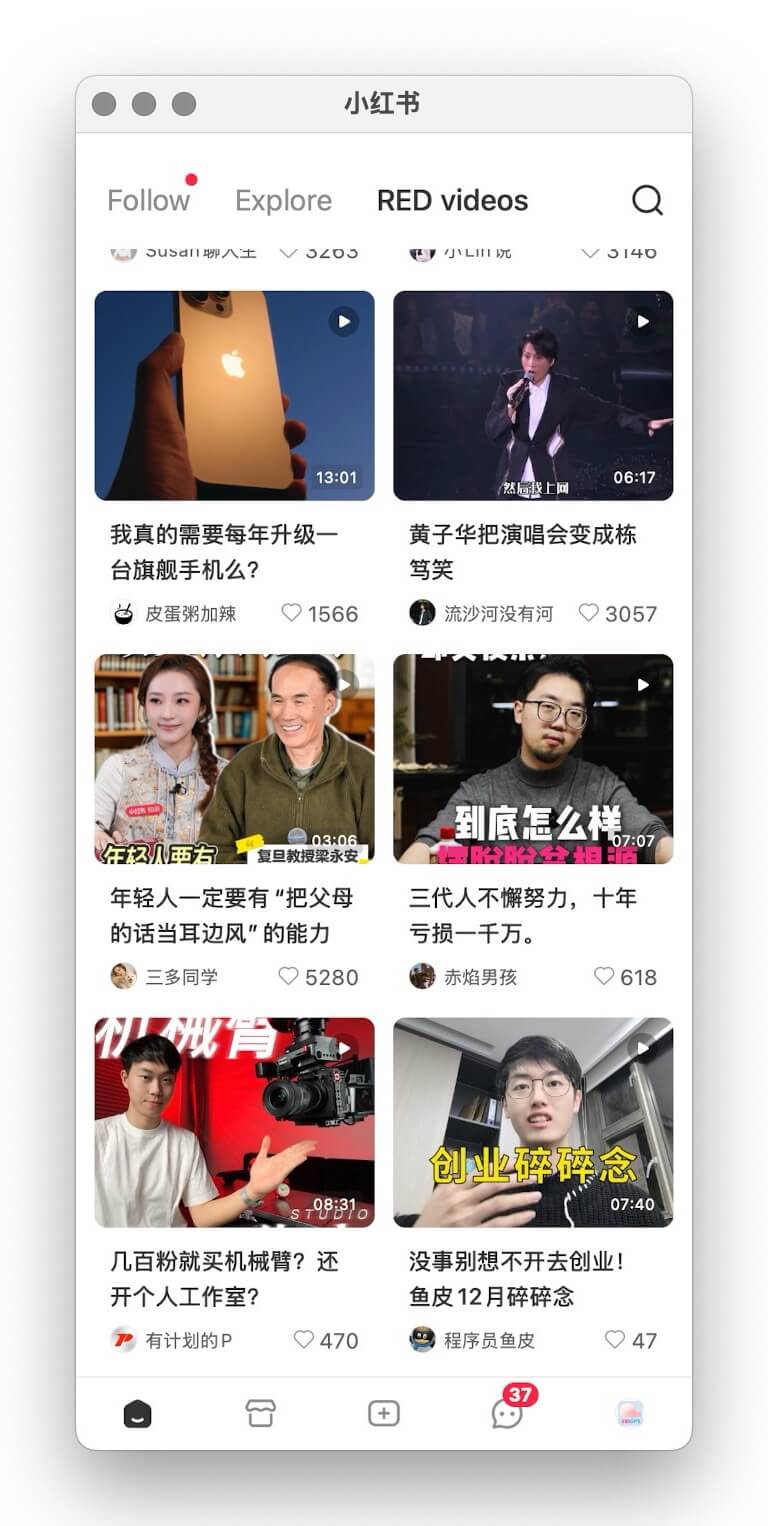Play the 黄子华 concert video

tap(533, 395)
